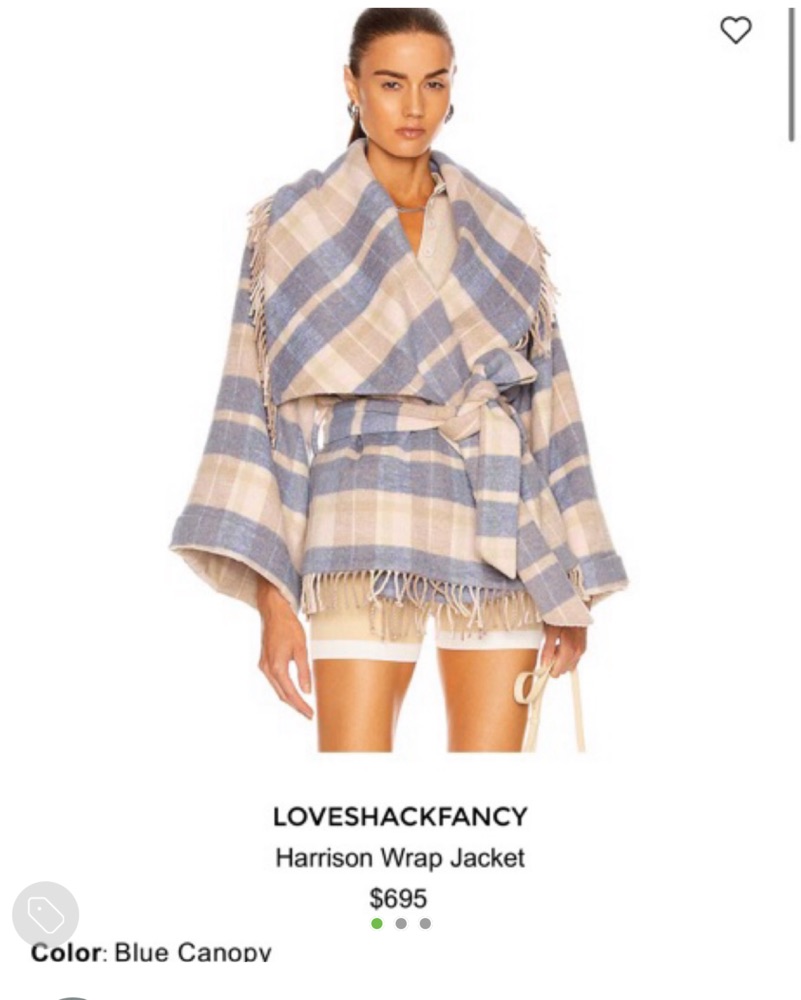The image size is (801, 1000).
Task: Jump to the third image dot
Action: coord(425,923)
